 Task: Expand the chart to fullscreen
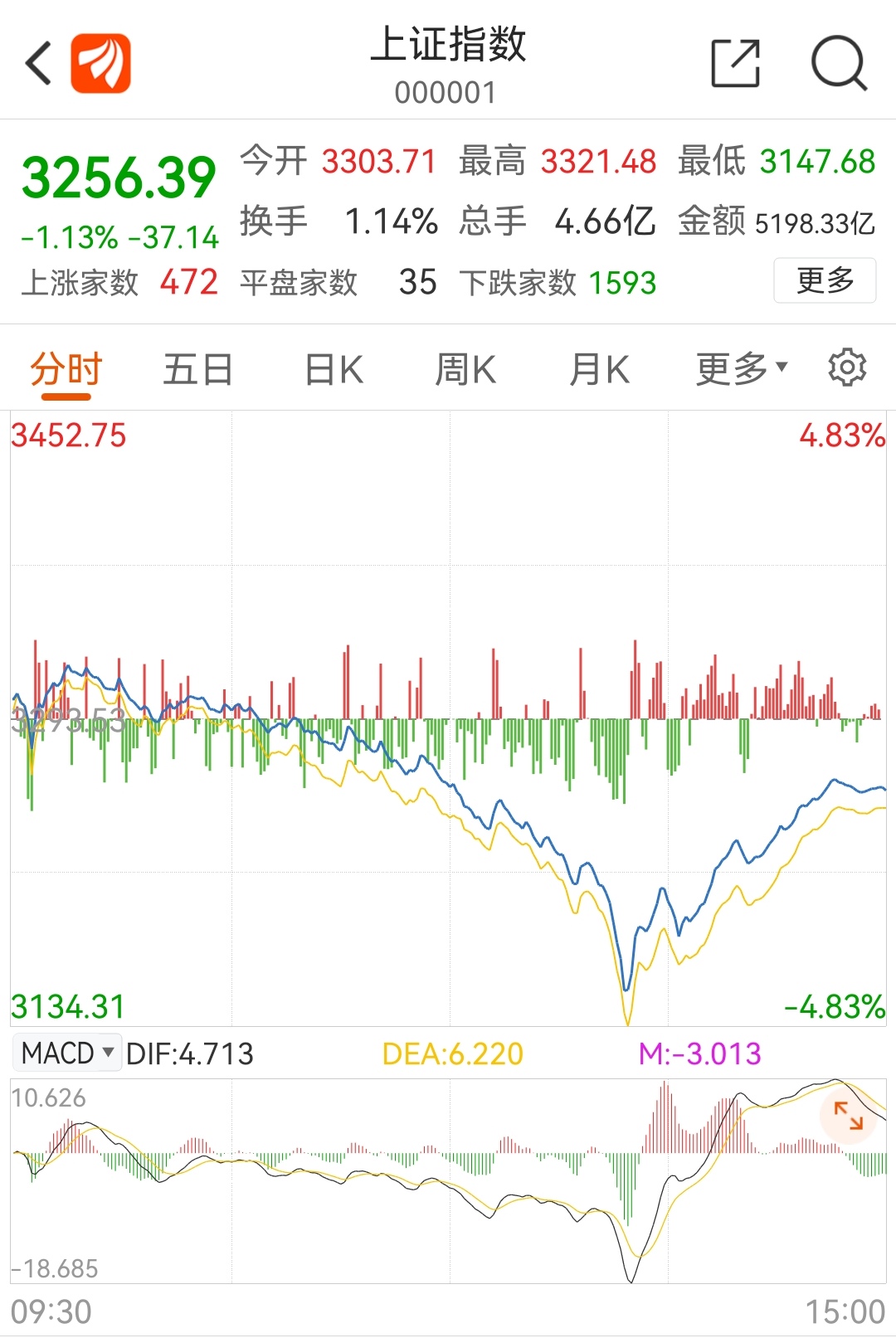click(x=849, y=1116)
